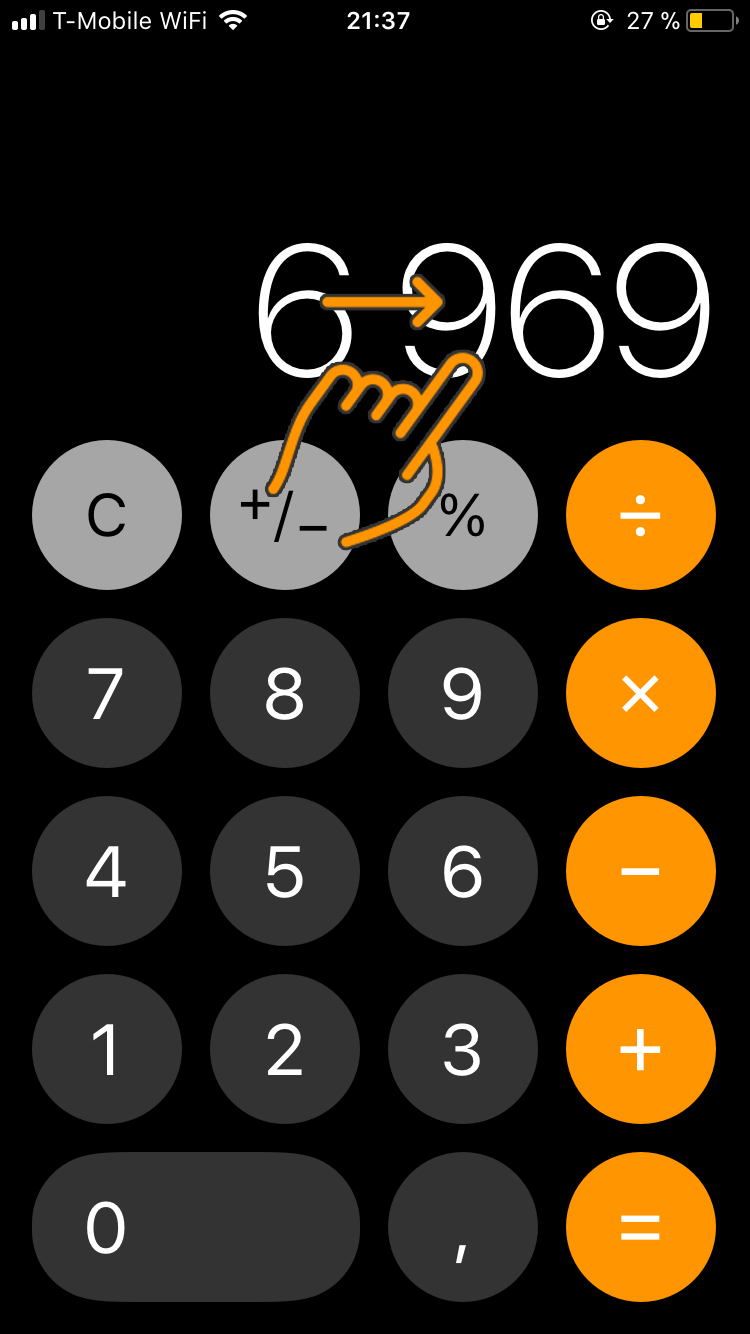Choose the plus operator
The height and width of the screenshot is (1334, 750).
coord(640,1049)
